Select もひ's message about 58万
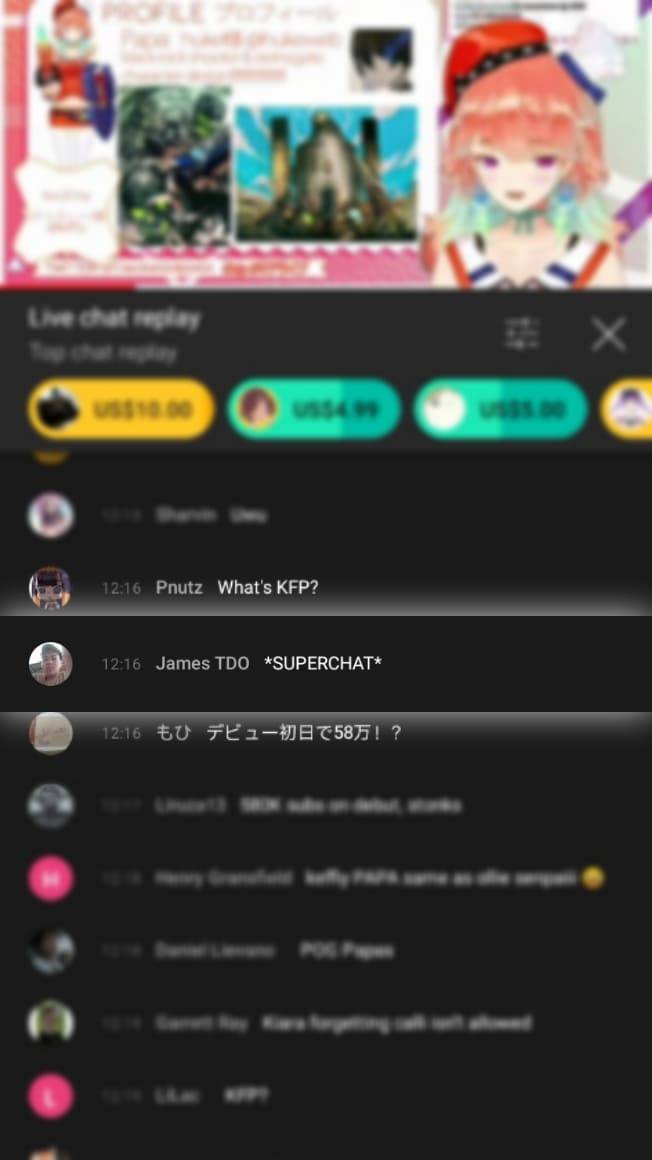This screenshot has width=652, height=1160. click(x=304, y=733)
